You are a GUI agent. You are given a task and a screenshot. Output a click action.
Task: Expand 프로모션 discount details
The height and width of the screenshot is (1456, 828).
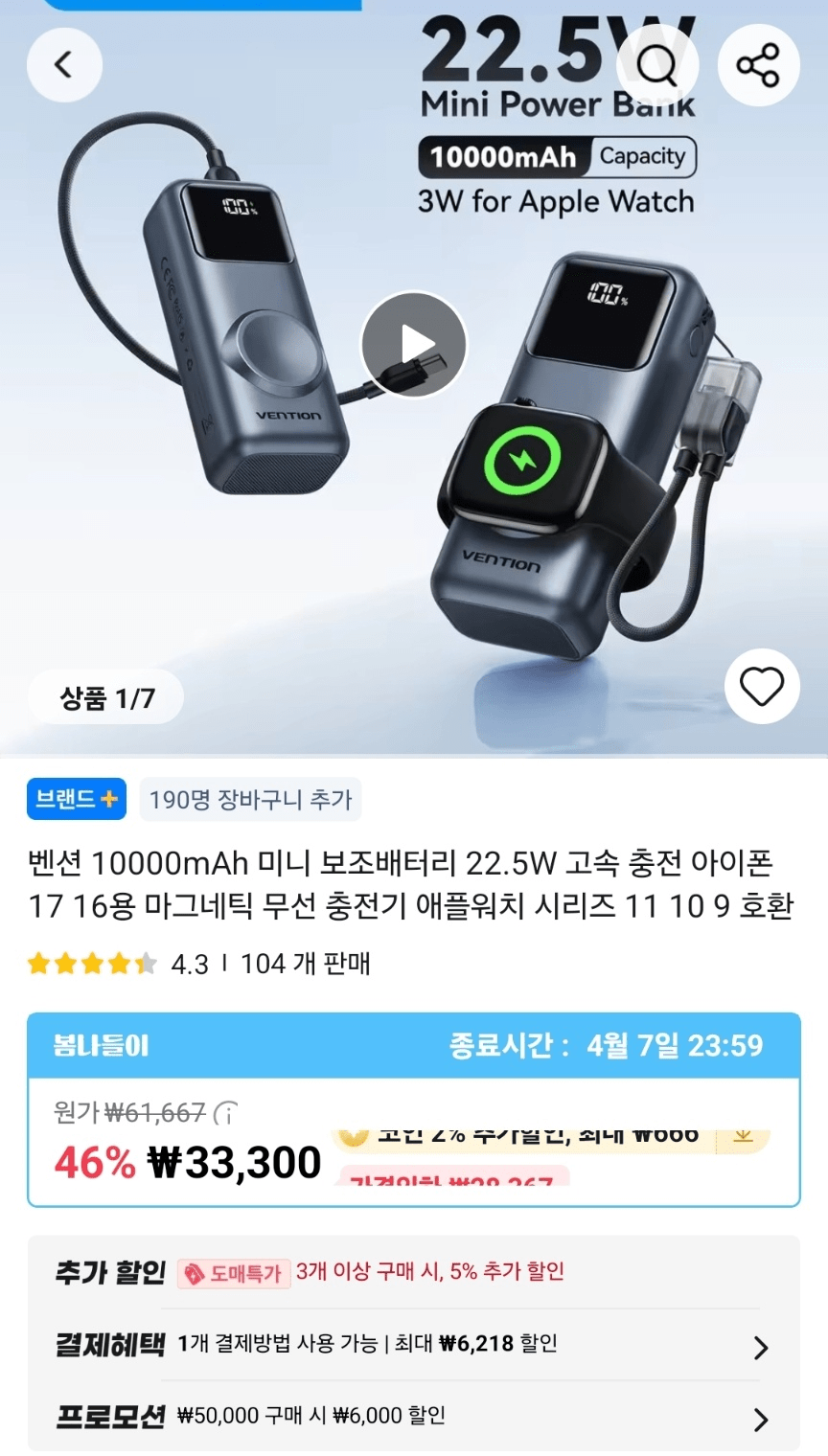click(760, 1418)
